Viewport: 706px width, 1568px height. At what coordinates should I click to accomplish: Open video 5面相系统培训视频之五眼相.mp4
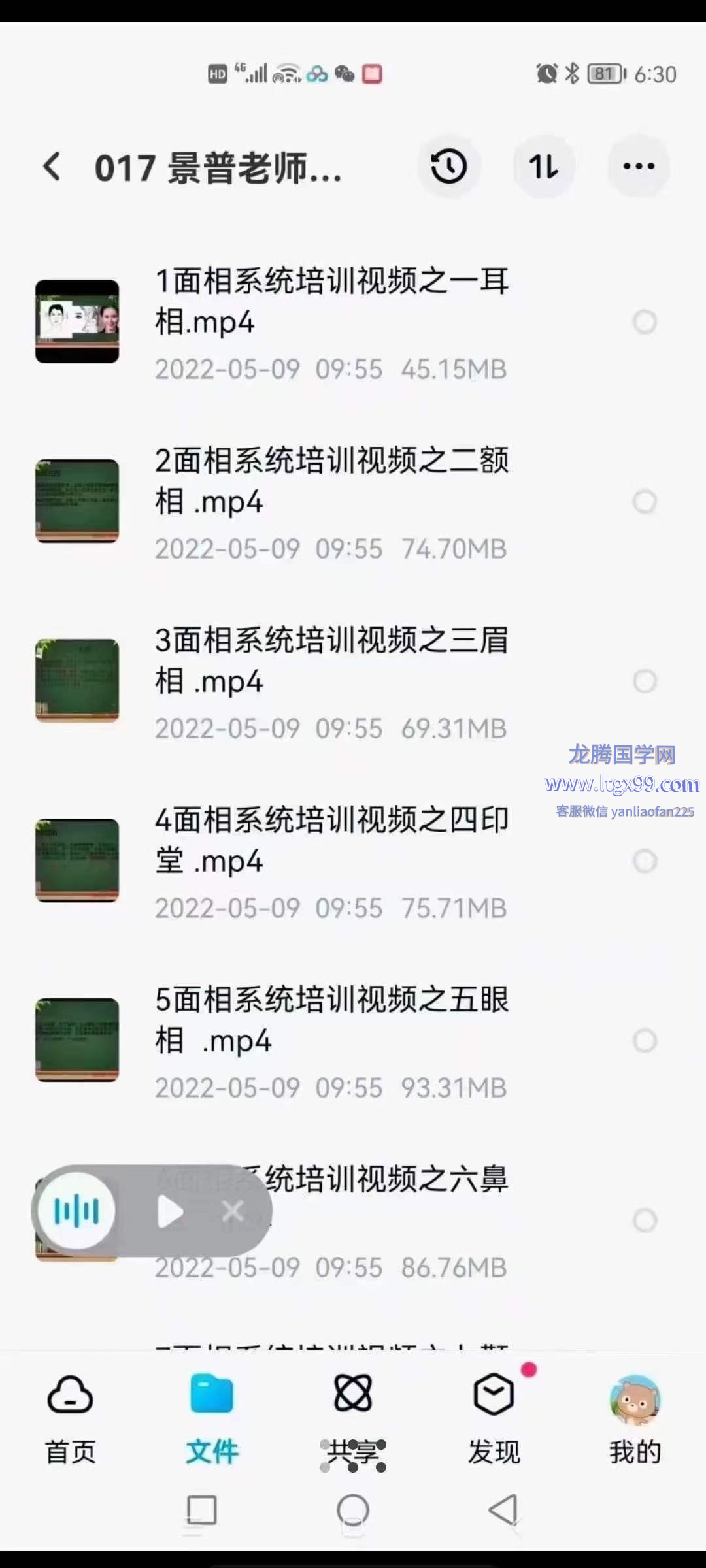331,1021
